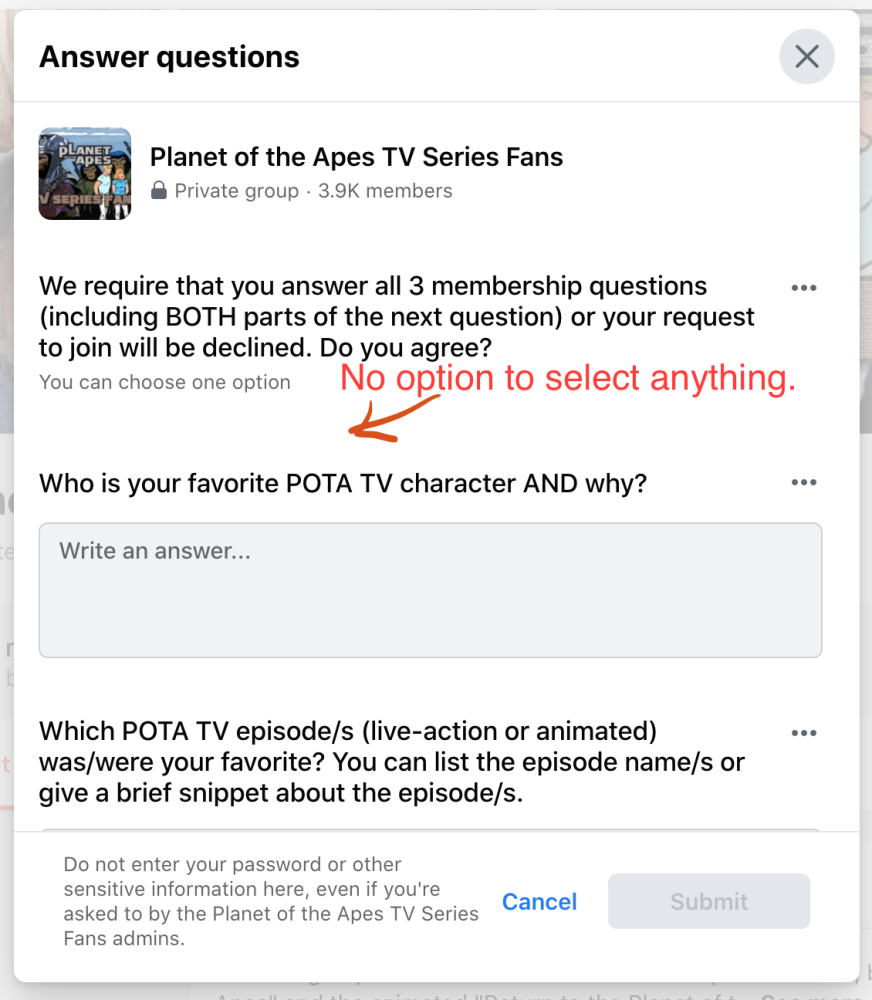Click the Answer questions dialog title
Screen dimensions: 872x1000
pyautogui.click(x=169, y=57)
